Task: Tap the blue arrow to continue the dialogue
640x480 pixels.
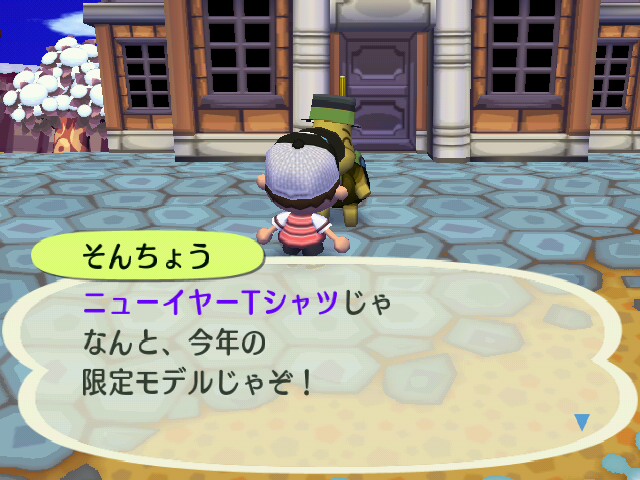Action: point(582,422)
